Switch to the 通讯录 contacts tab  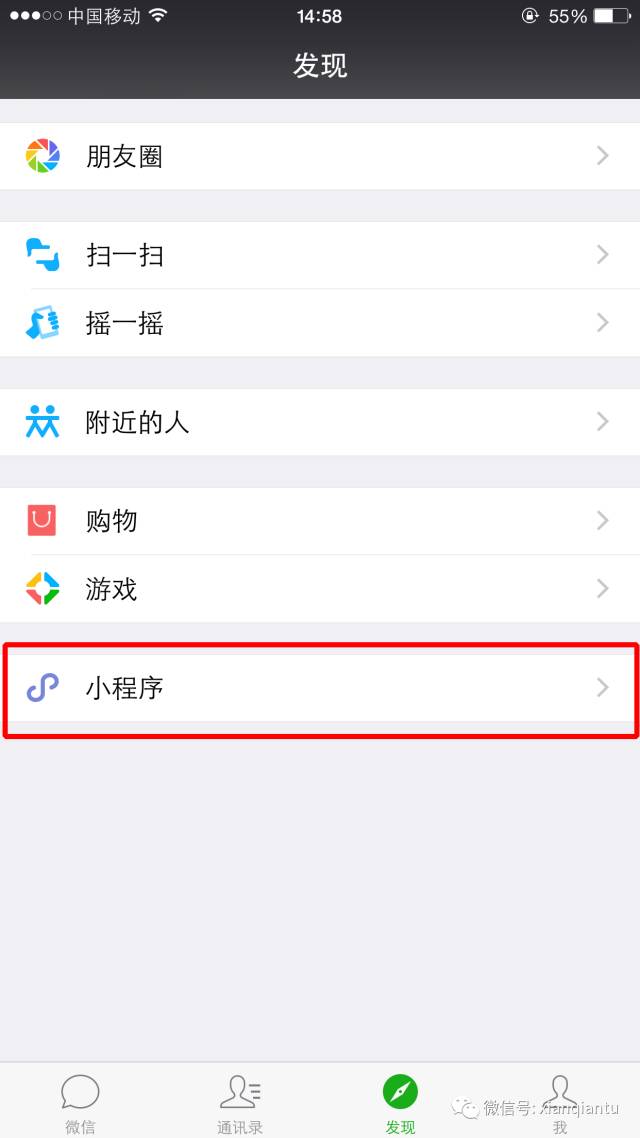click(x=240, y=1102)
